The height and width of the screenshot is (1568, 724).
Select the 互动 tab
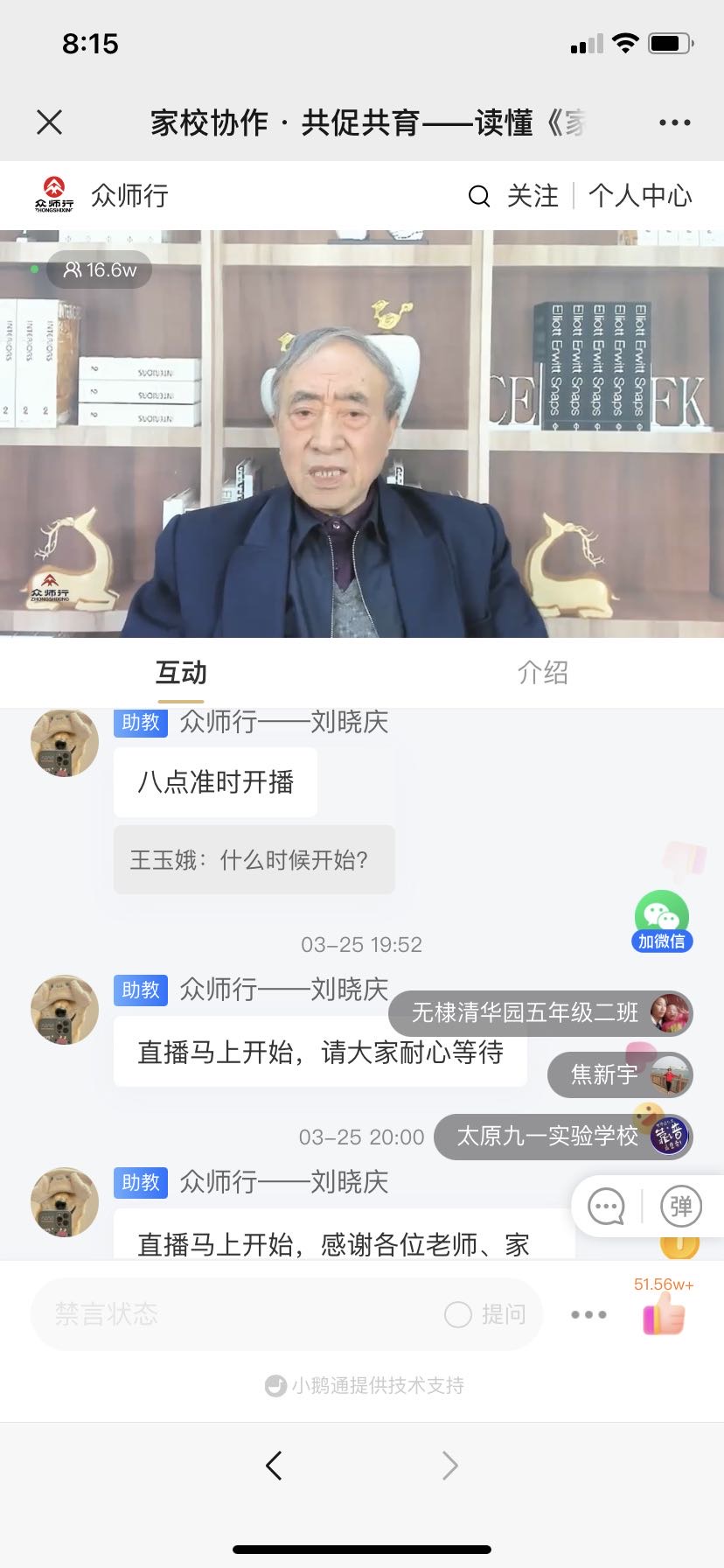(x=180, y=673)
